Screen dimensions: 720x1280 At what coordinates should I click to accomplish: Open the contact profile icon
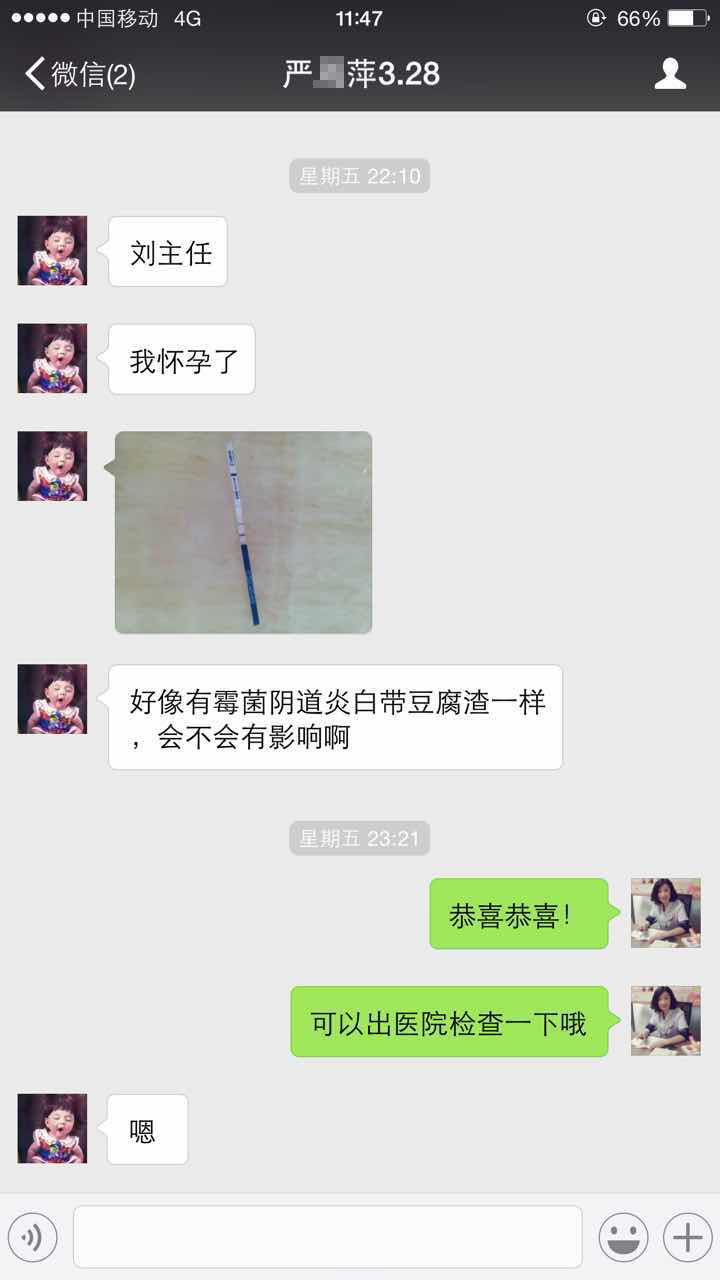click(669, 74)
